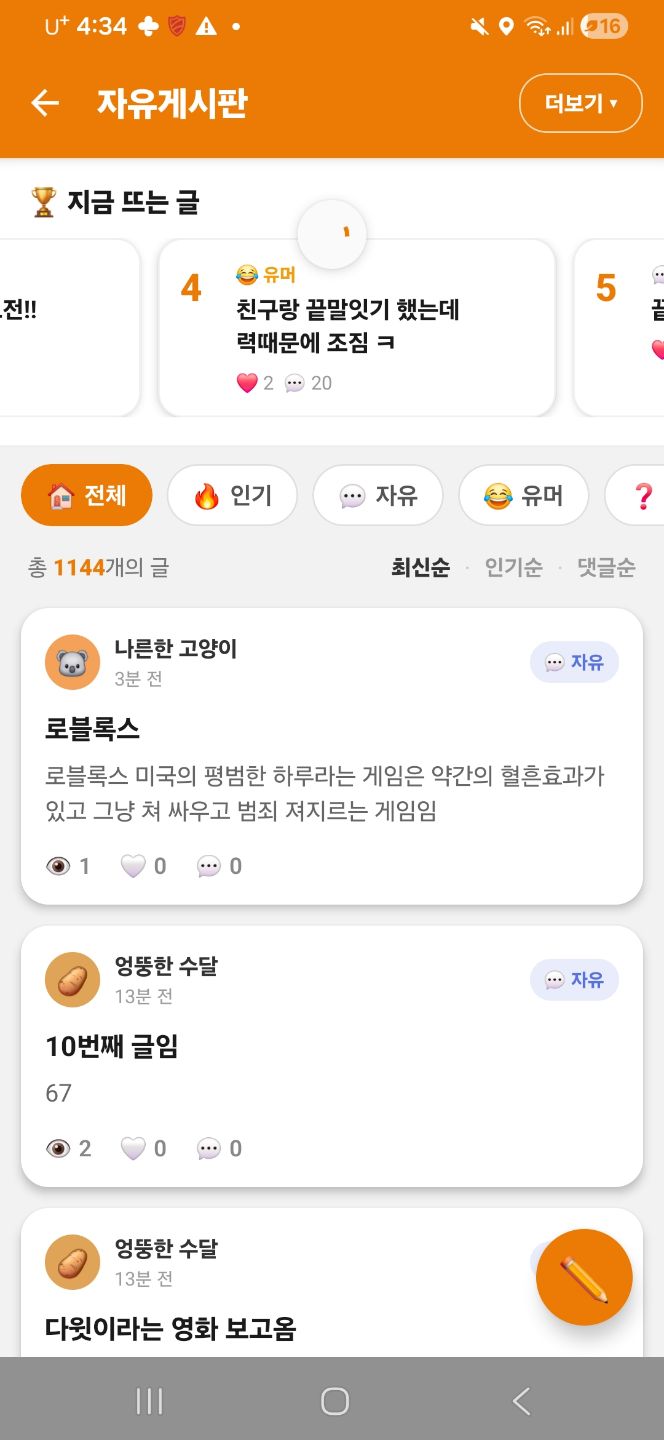Show only 자유 category posts
Screen dimensions: 664x1440
pyautogui.click(x=378, y=495)
